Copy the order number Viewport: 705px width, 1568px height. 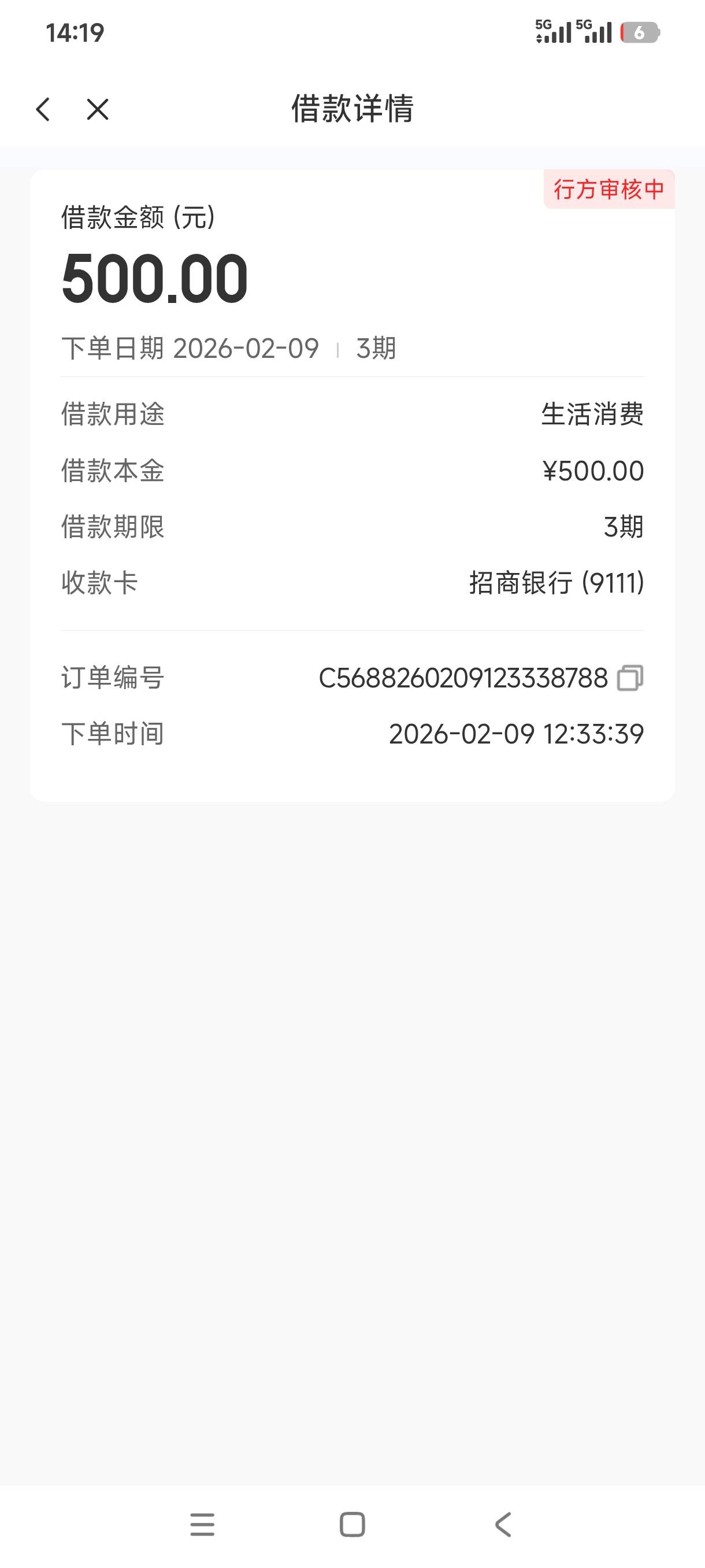[630, 678]
